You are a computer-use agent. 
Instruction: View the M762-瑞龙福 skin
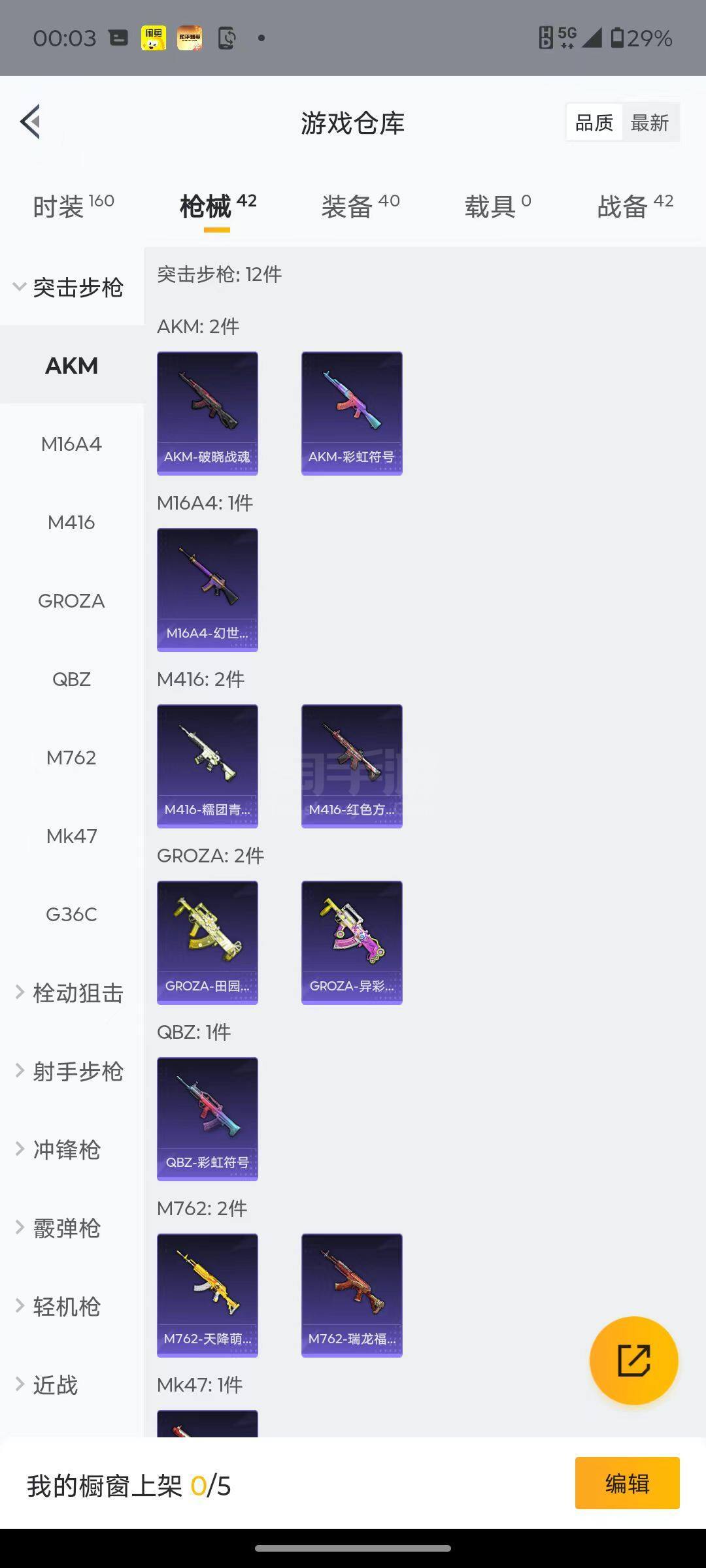point(352,1295)
